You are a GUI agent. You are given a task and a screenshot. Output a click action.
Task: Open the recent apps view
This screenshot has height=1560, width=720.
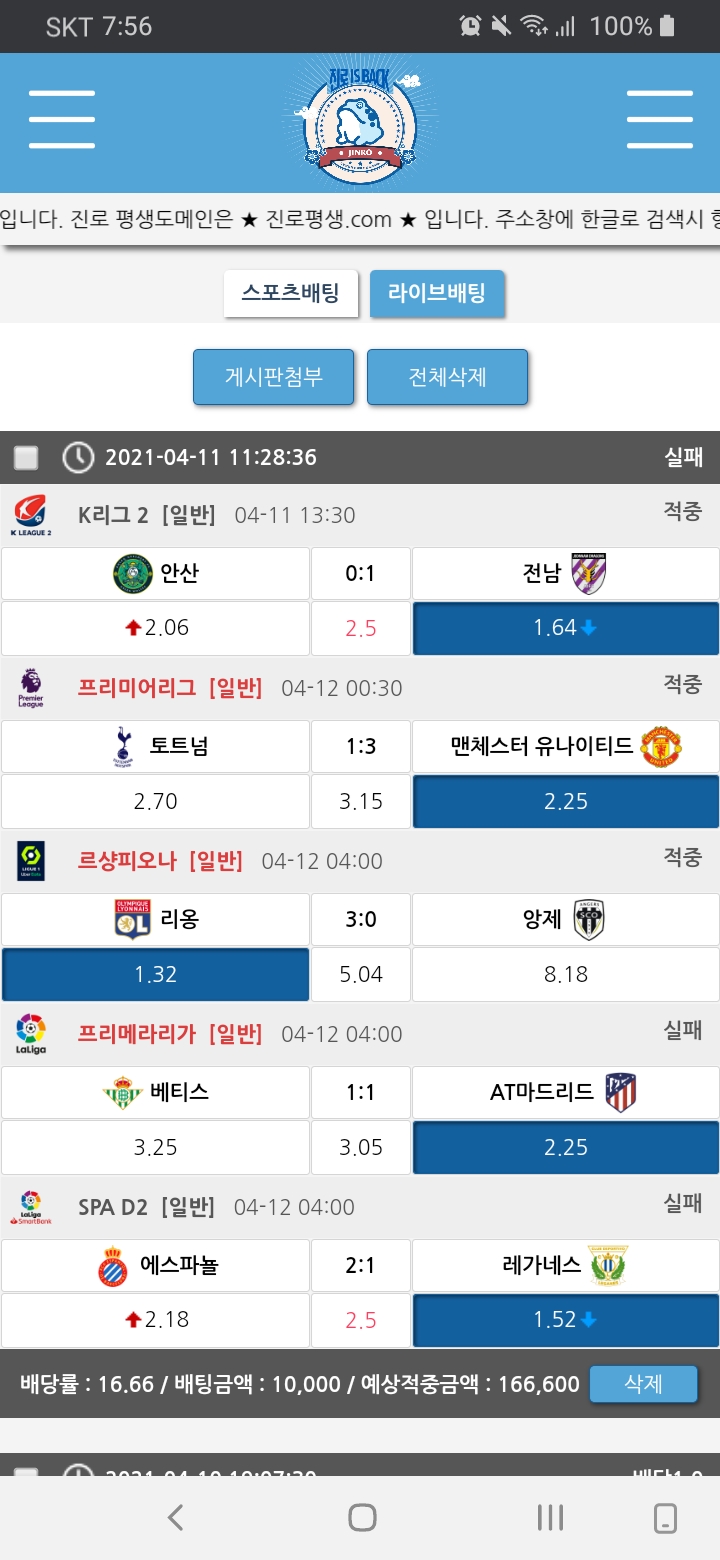(x=550, y=1517)
